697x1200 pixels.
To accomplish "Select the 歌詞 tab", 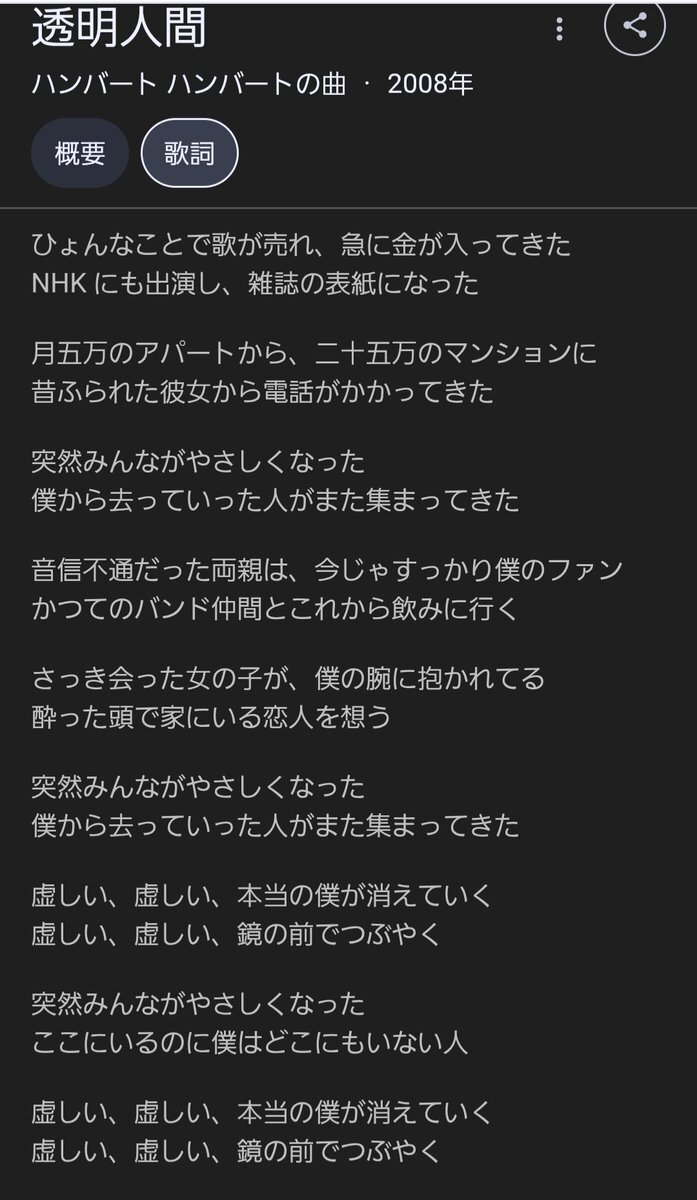I will tap(190, 154).
